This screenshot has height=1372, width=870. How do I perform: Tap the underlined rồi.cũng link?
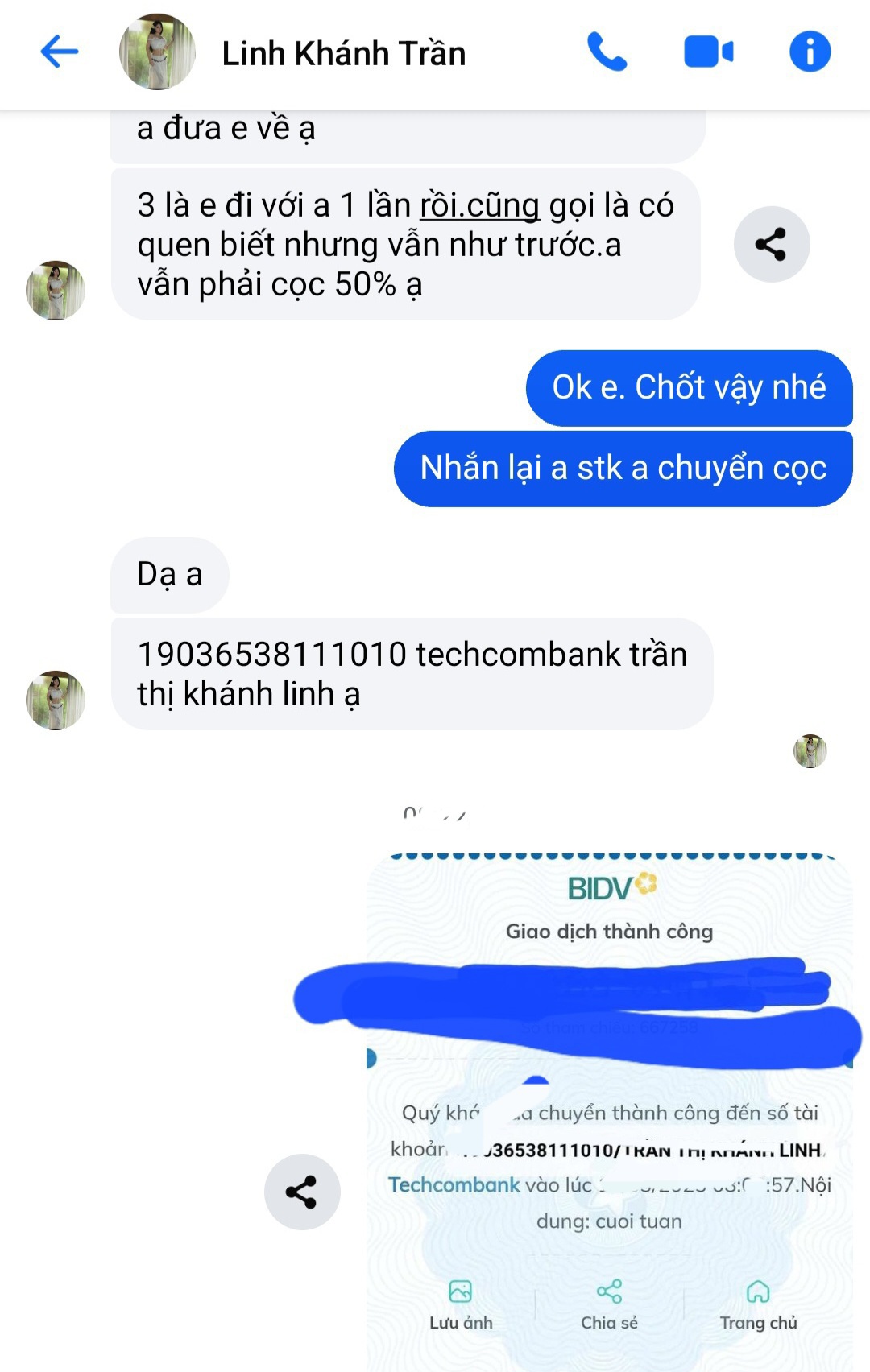coord(479,205)
